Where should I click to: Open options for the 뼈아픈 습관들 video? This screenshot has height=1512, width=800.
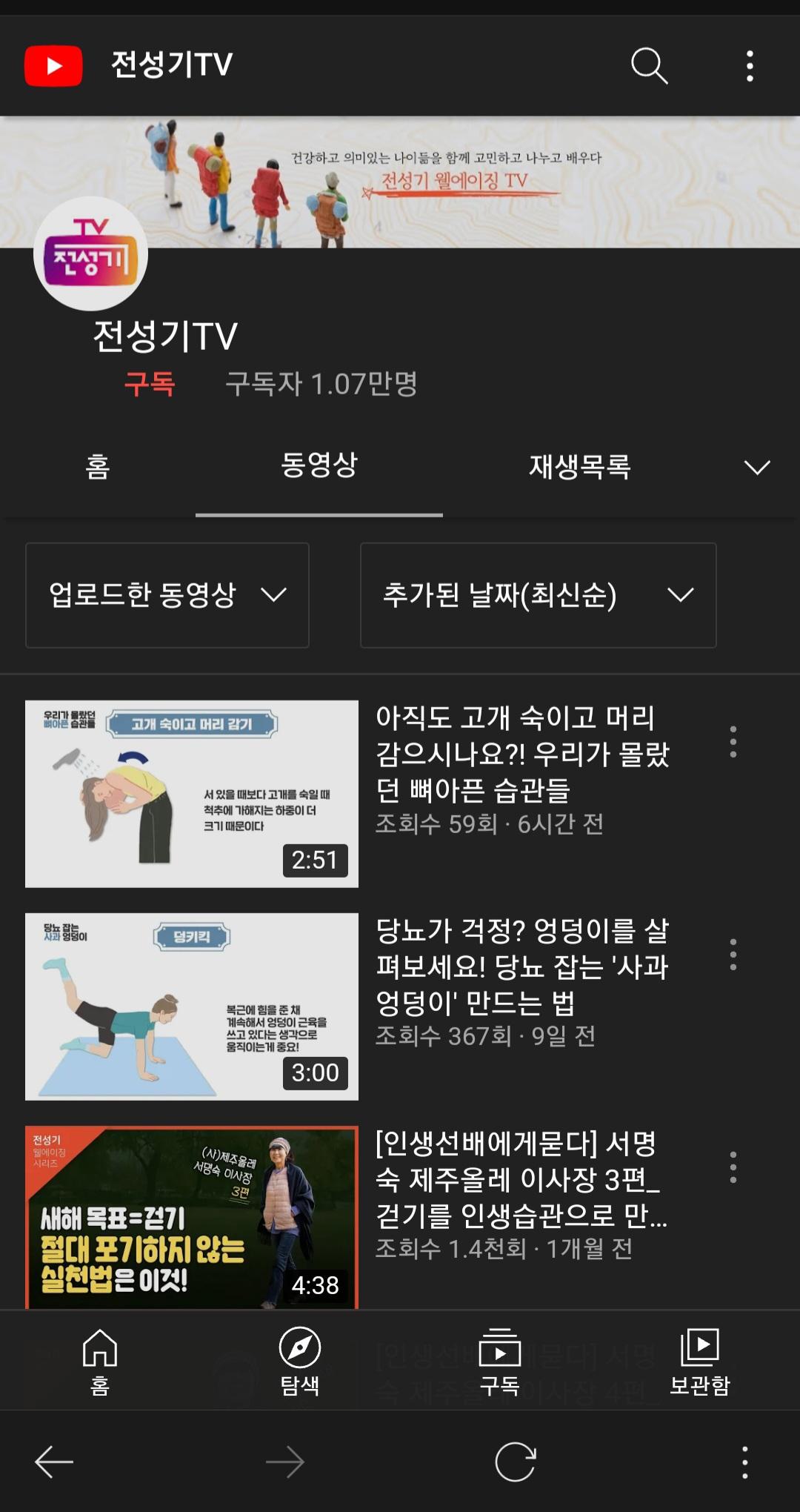(x=733, y=742)
